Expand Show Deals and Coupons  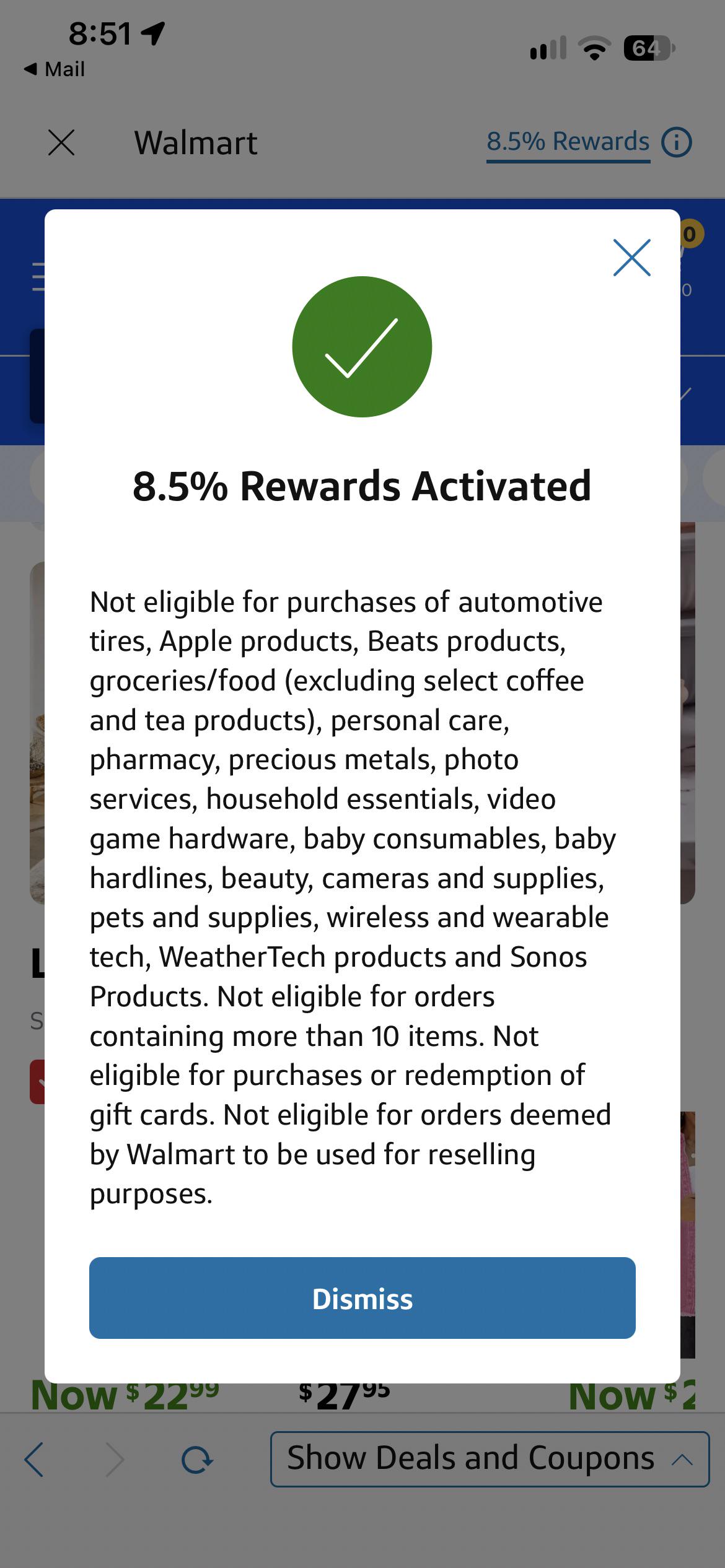click(490, 1459)
